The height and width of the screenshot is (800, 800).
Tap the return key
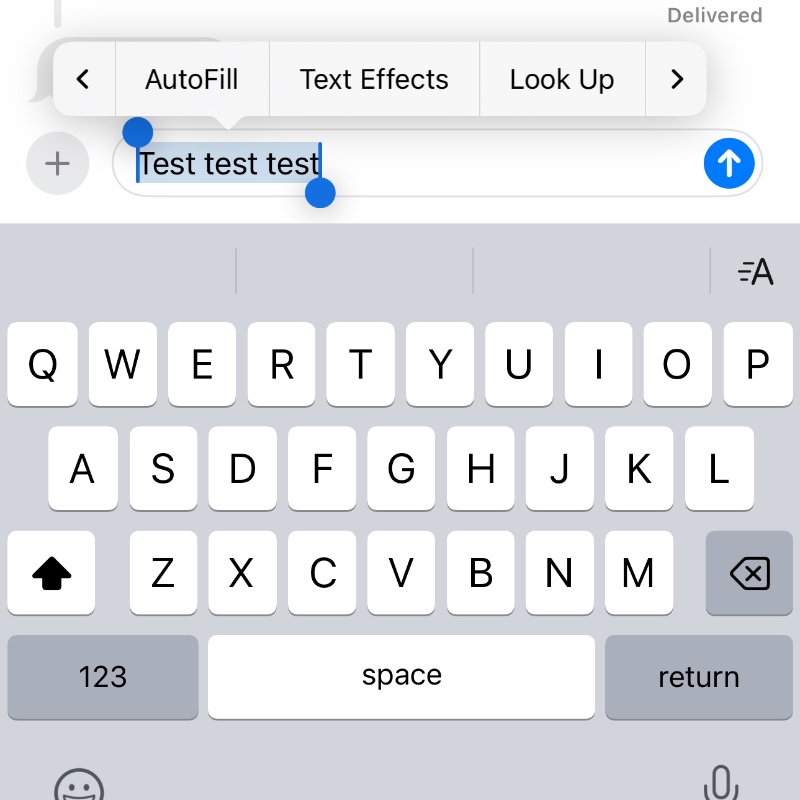point(698,677)
